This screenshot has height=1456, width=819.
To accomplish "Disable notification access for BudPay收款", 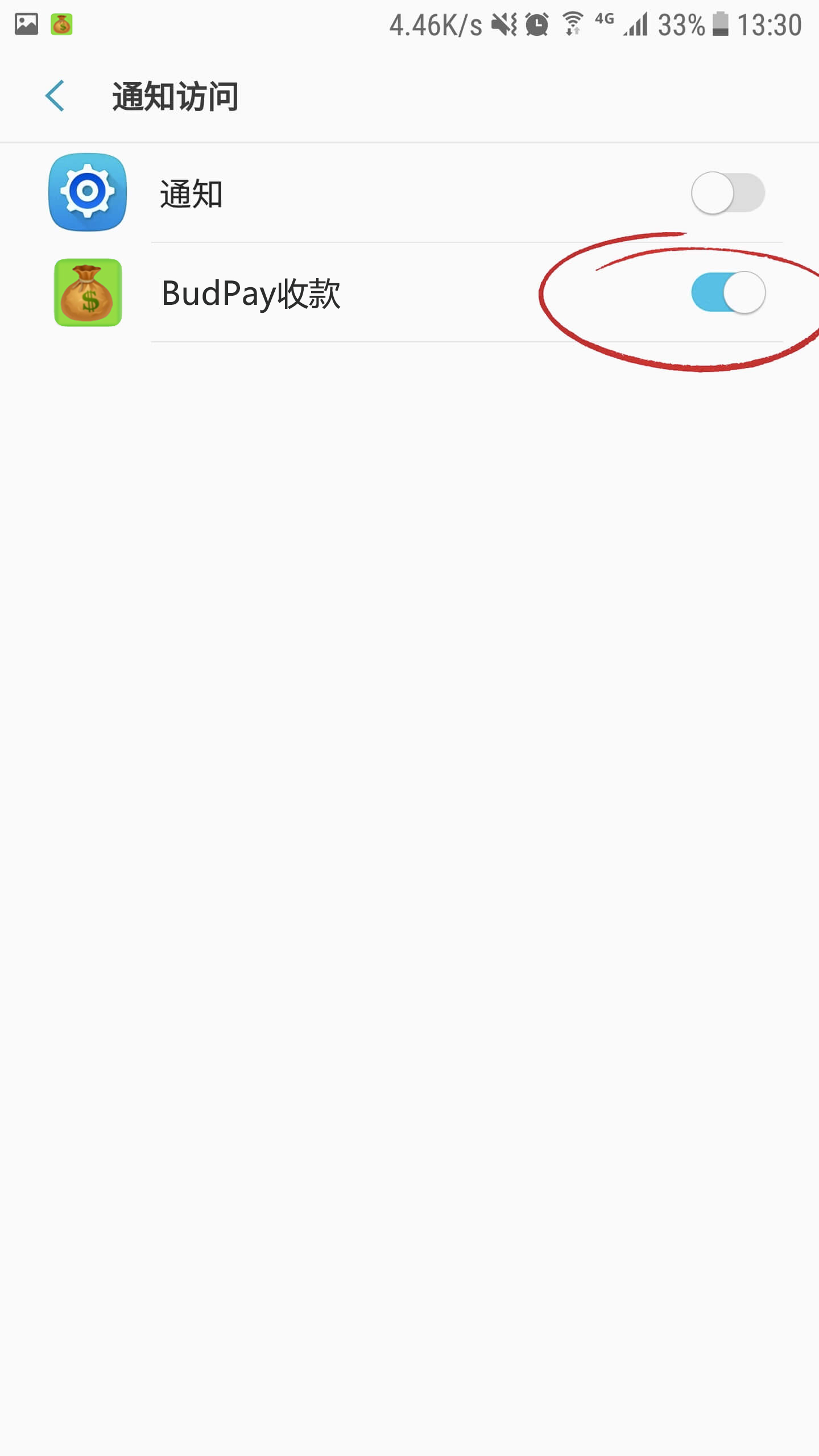I will click(727, 293).
